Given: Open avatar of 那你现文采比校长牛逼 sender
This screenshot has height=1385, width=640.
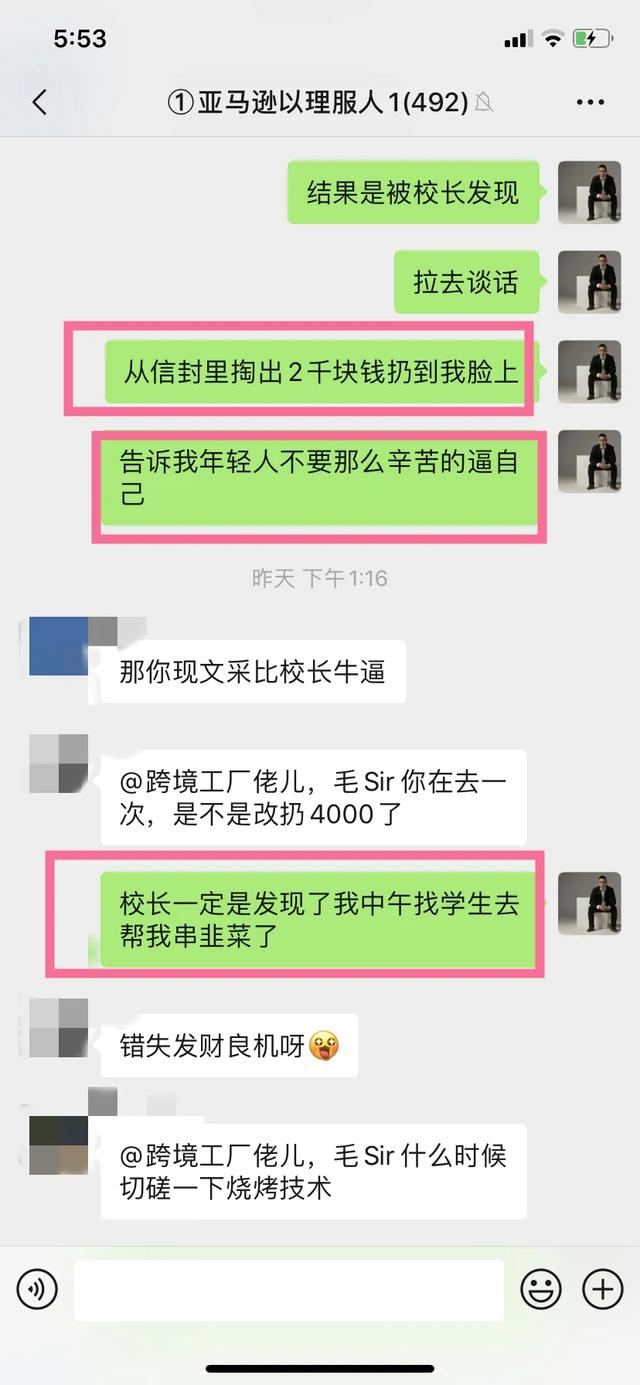Looking at the screenshot, I should (x=59, y=647).
